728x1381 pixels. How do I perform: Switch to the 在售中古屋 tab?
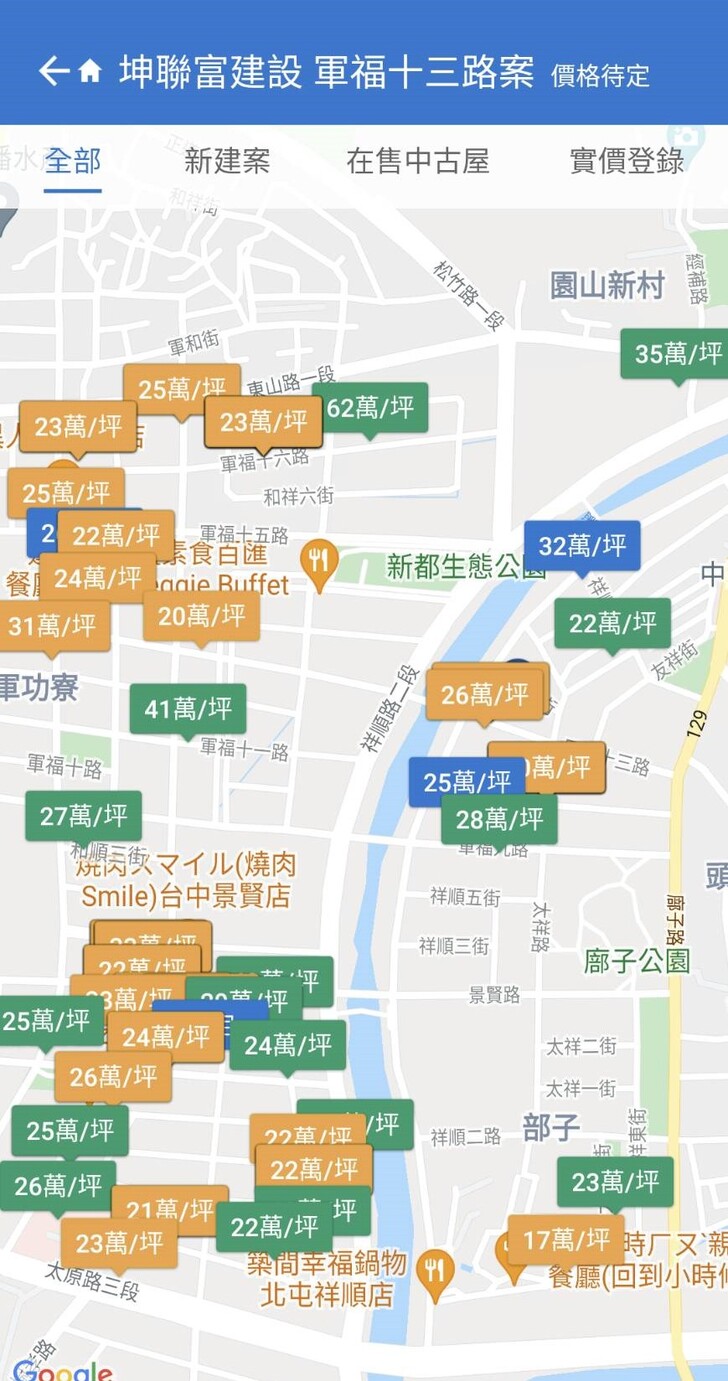pos(417,161)
